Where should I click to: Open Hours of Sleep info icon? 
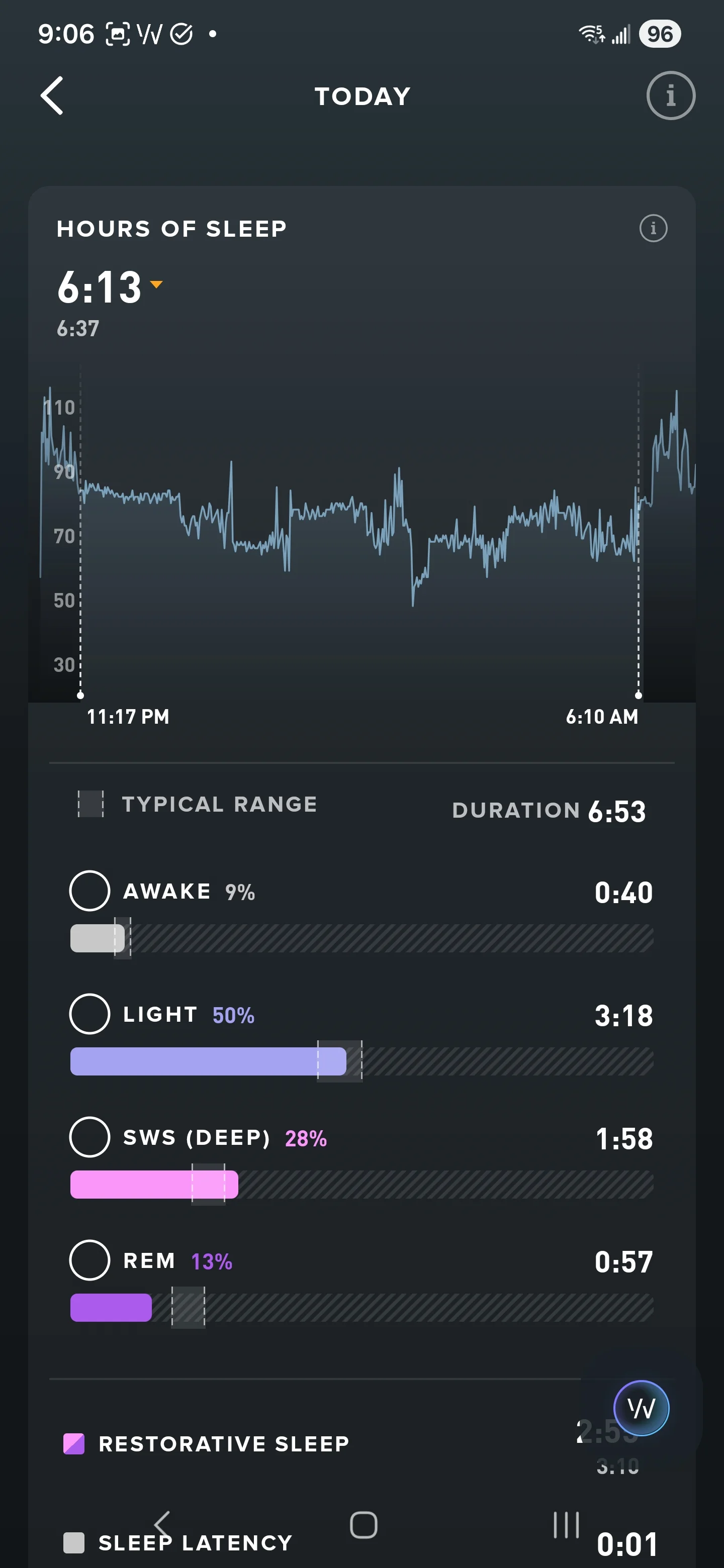click(x=654, y=228)
